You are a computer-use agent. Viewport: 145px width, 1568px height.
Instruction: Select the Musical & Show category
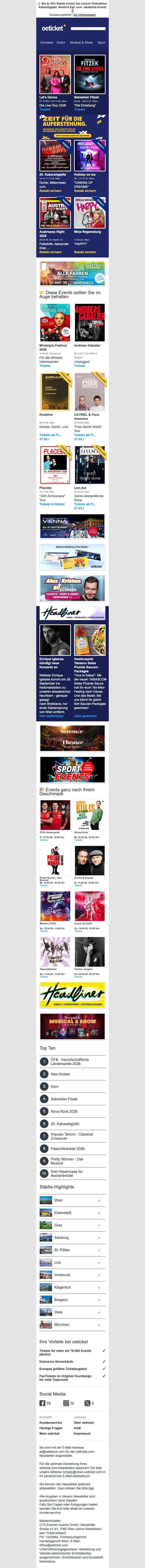[x=81, y=43]
